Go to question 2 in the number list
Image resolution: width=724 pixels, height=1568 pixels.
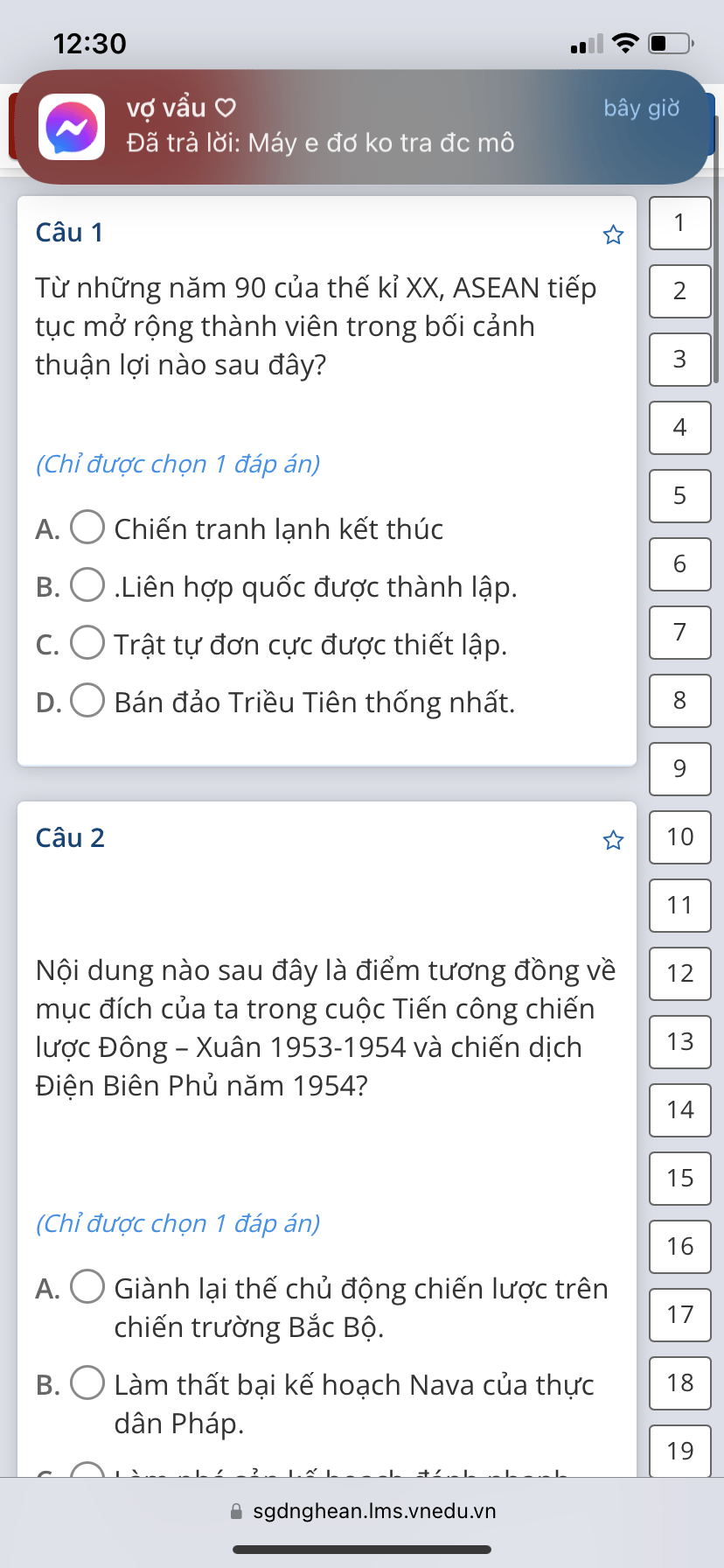679,291
